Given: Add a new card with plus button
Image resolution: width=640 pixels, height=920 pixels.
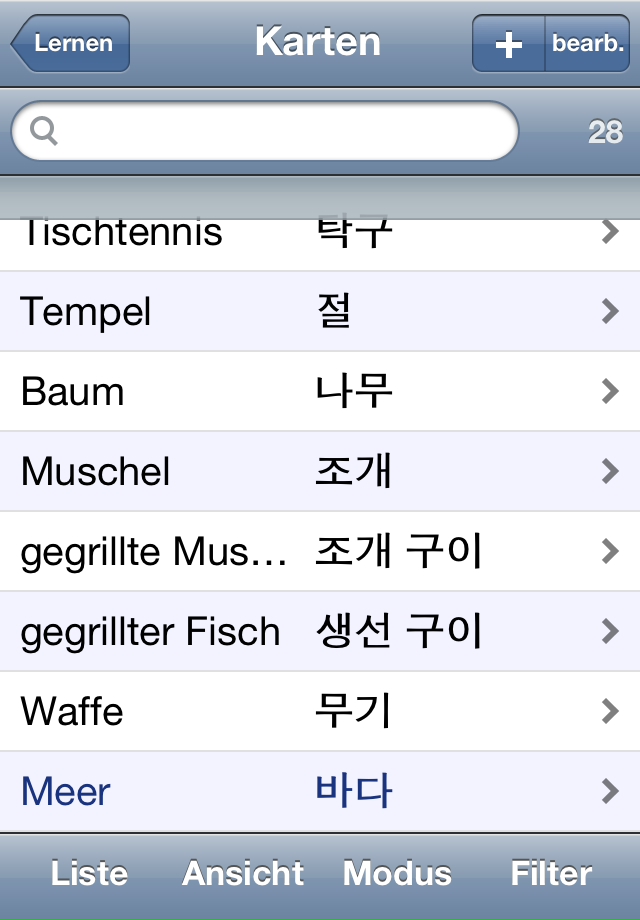Looking at the screenshot, I should (509, 44).
